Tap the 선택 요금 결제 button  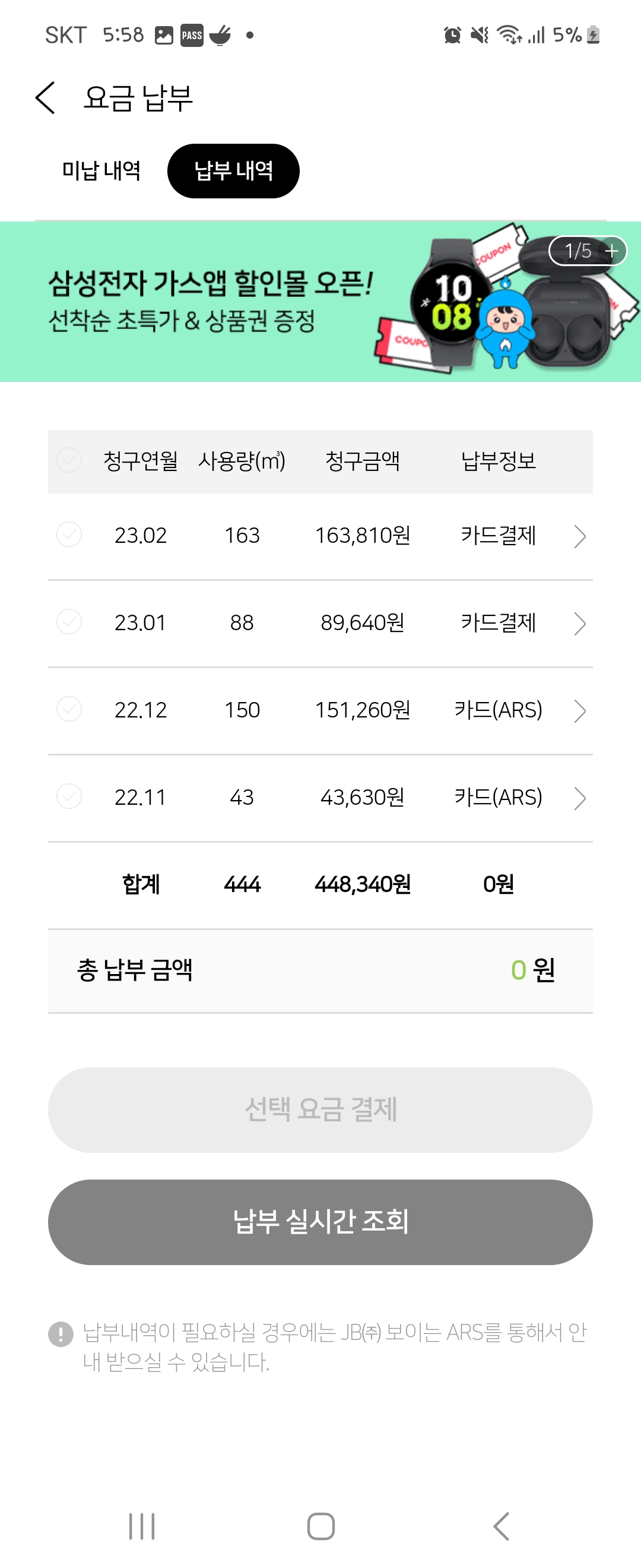(x=320, y=1109)
